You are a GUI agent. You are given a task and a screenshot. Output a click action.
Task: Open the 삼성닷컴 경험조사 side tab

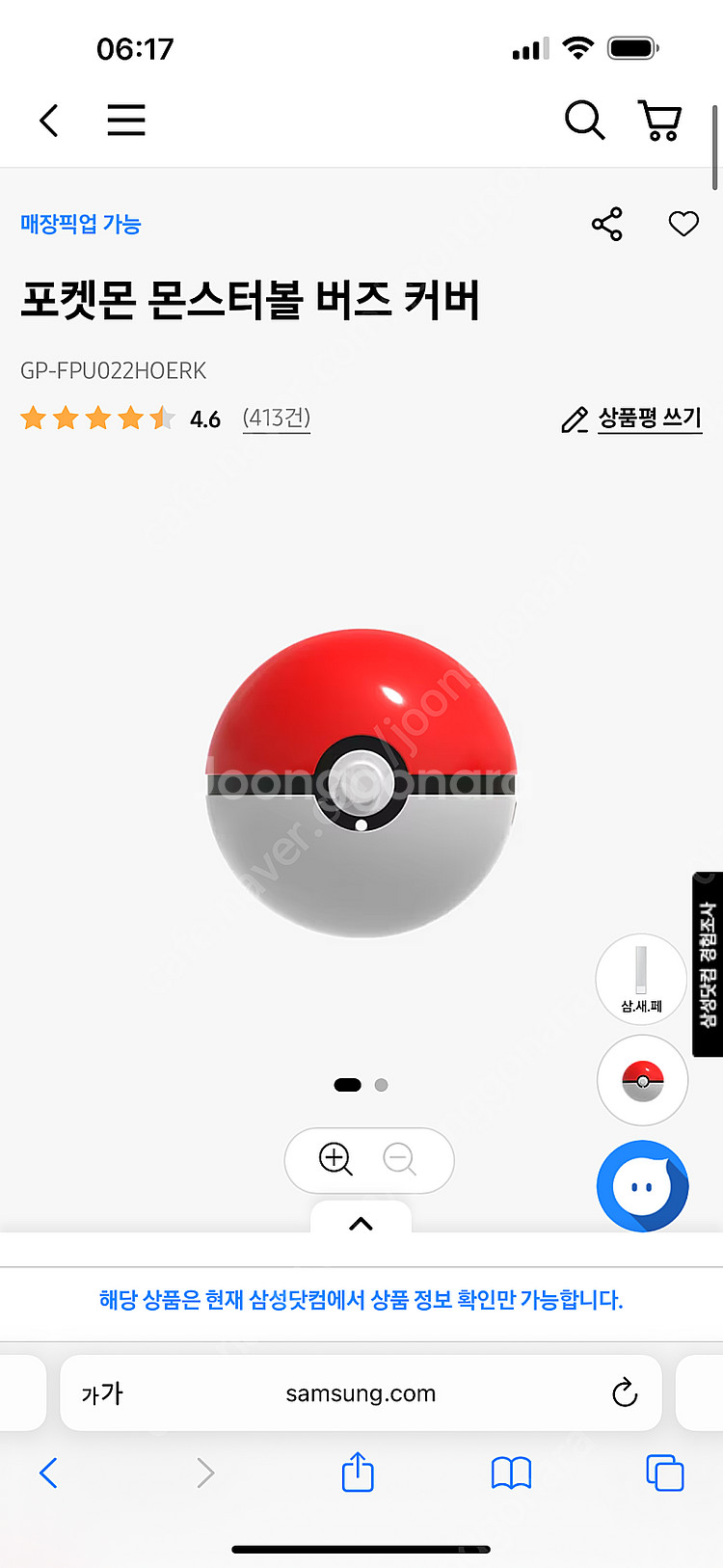[x=708, y=964]
